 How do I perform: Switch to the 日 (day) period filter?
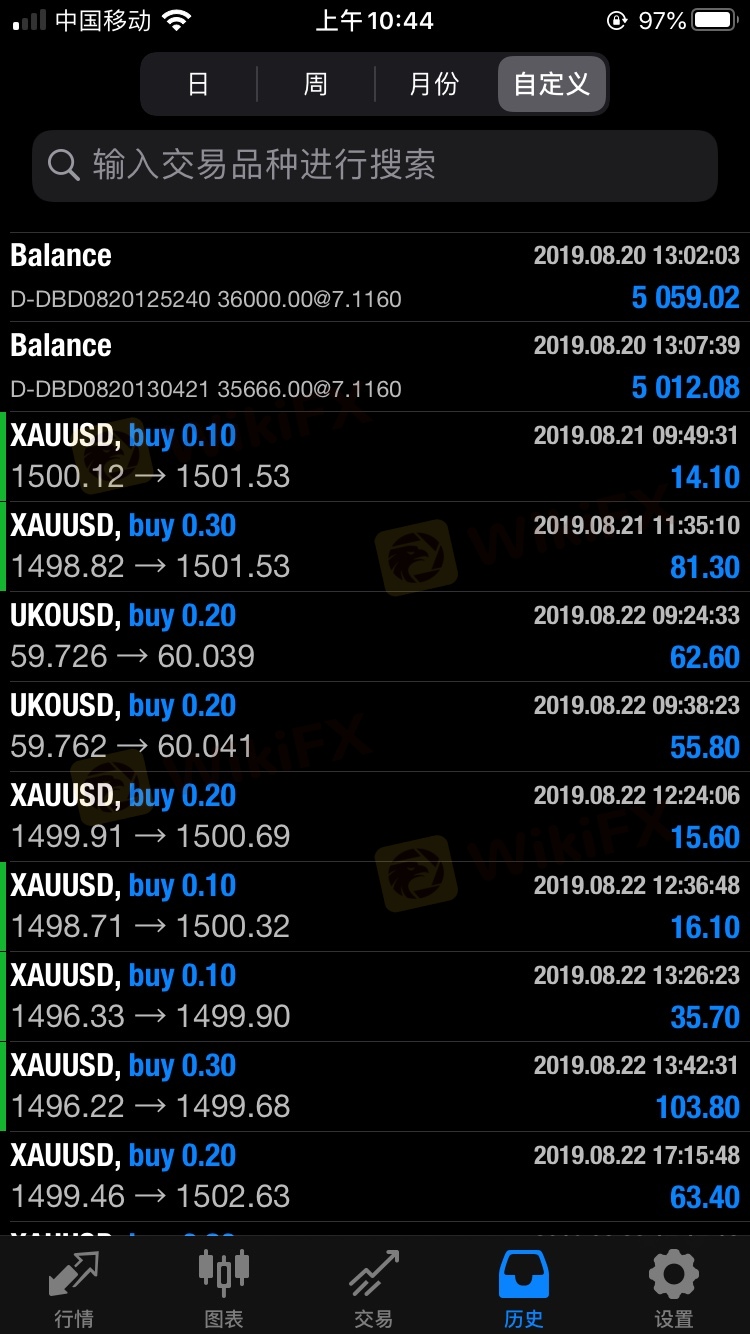198,84
